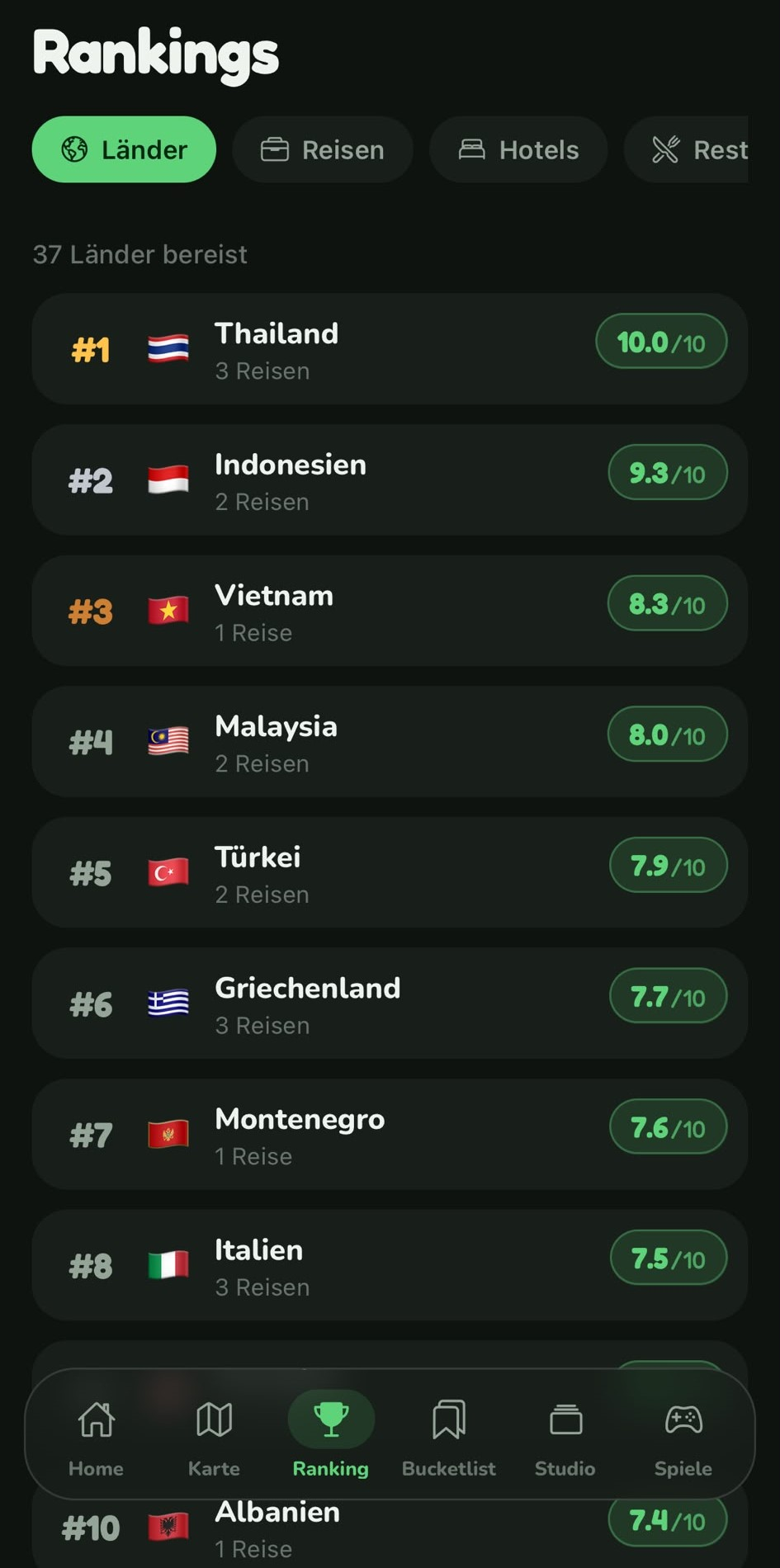Tap the Türkei ranking row
780x1568 pixels.
coord(390,872)
